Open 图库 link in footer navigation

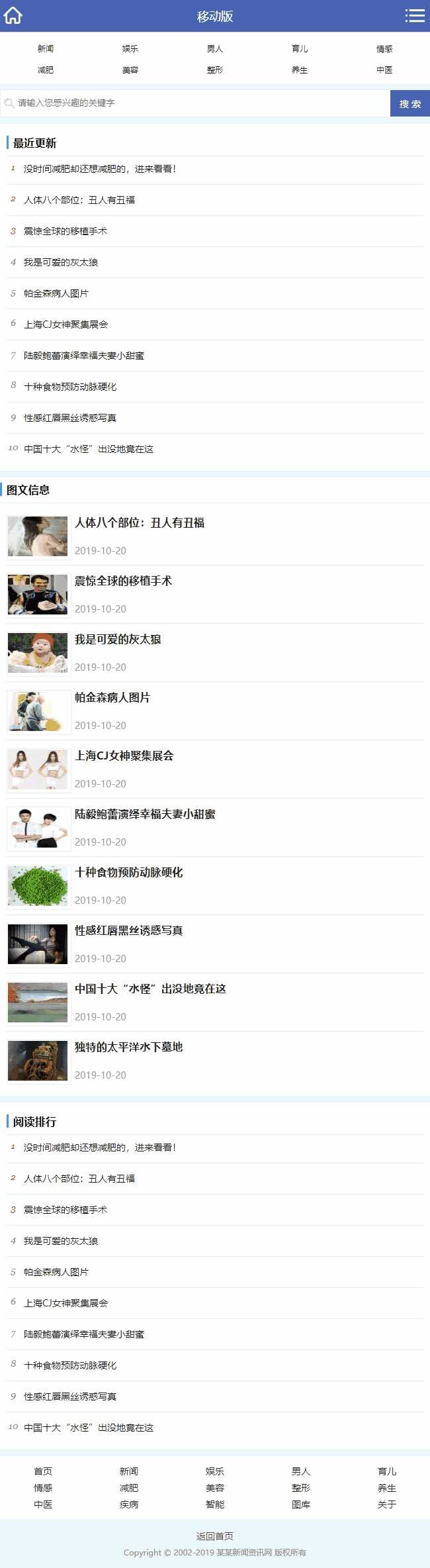(x=301, y=1504)
